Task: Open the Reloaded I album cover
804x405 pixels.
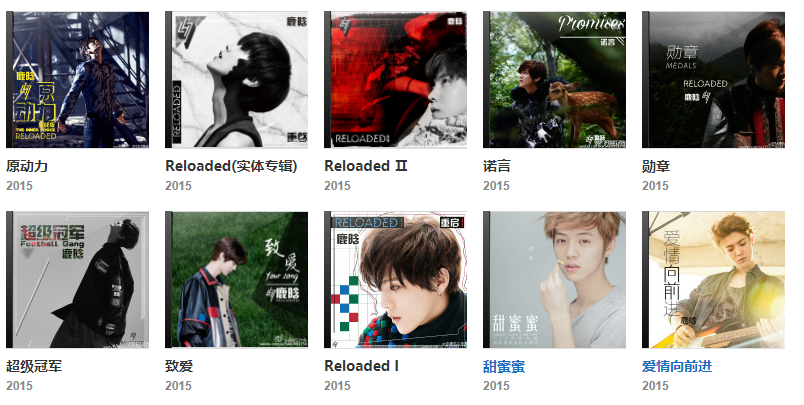Action: pos(396,280)
